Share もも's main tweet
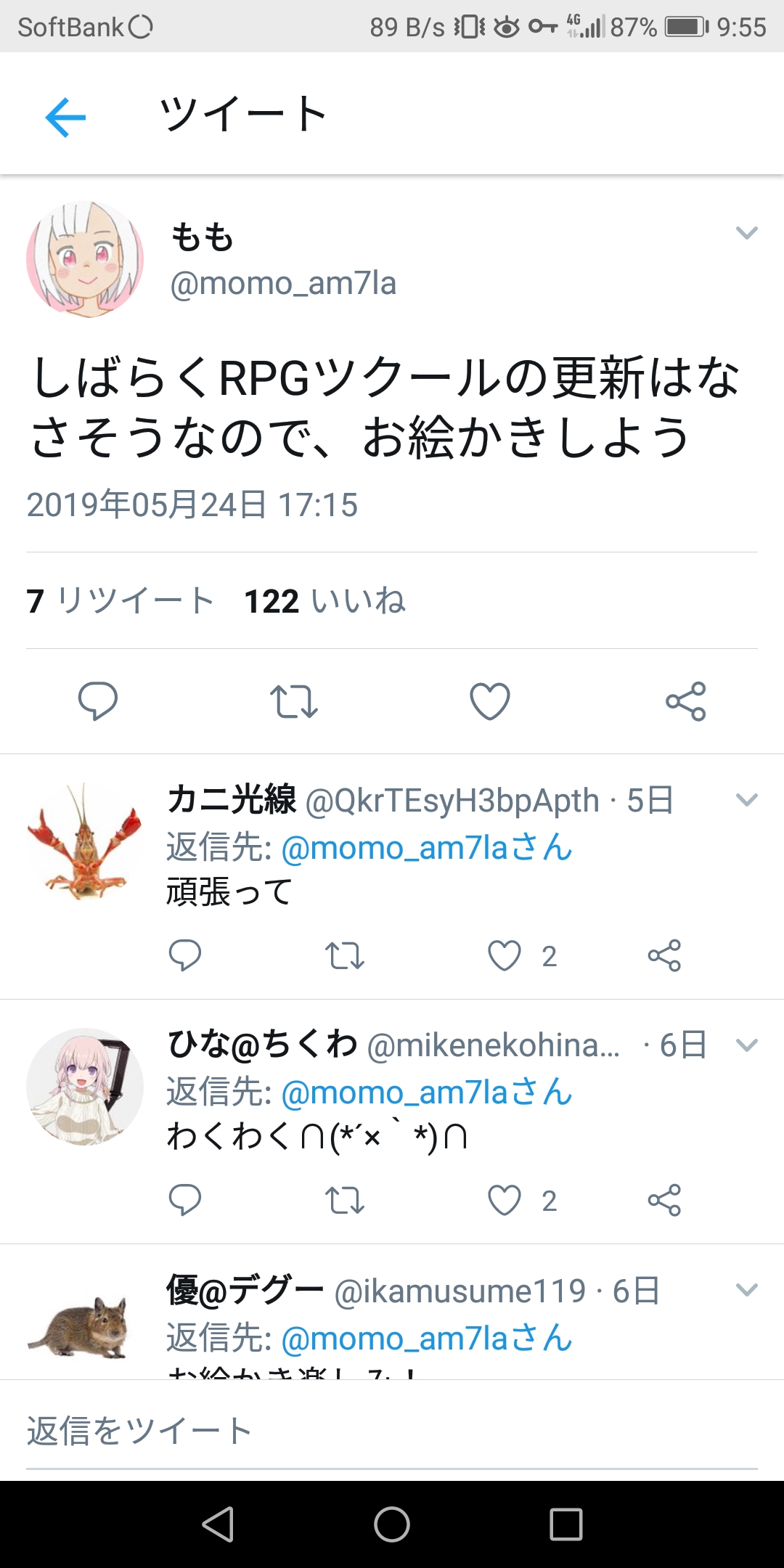The width and height of the screenshot is (784, 1568). (686, 701)
